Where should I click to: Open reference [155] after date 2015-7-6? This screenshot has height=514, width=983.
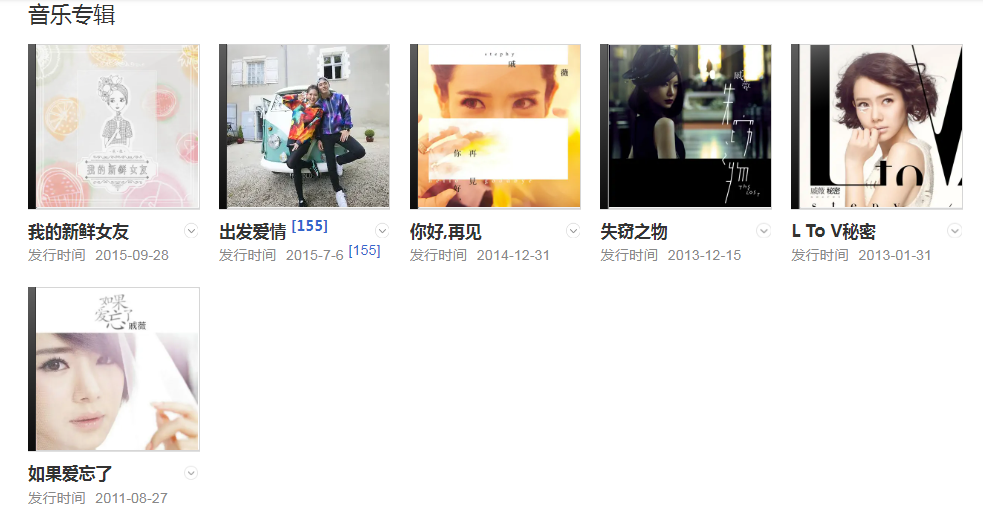pyautogui.click(x=364, y=250)
